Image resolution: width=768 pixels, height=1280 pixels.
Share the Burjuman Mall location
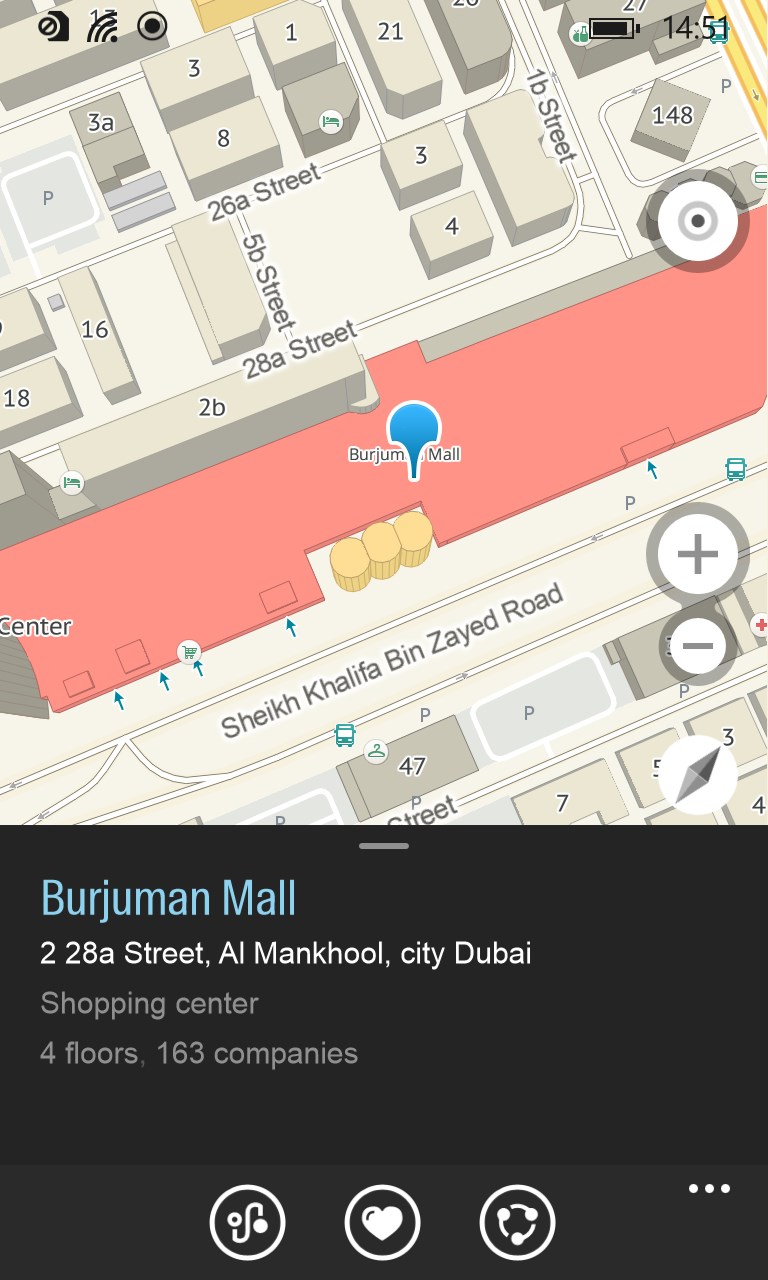tap(517, 1222)
